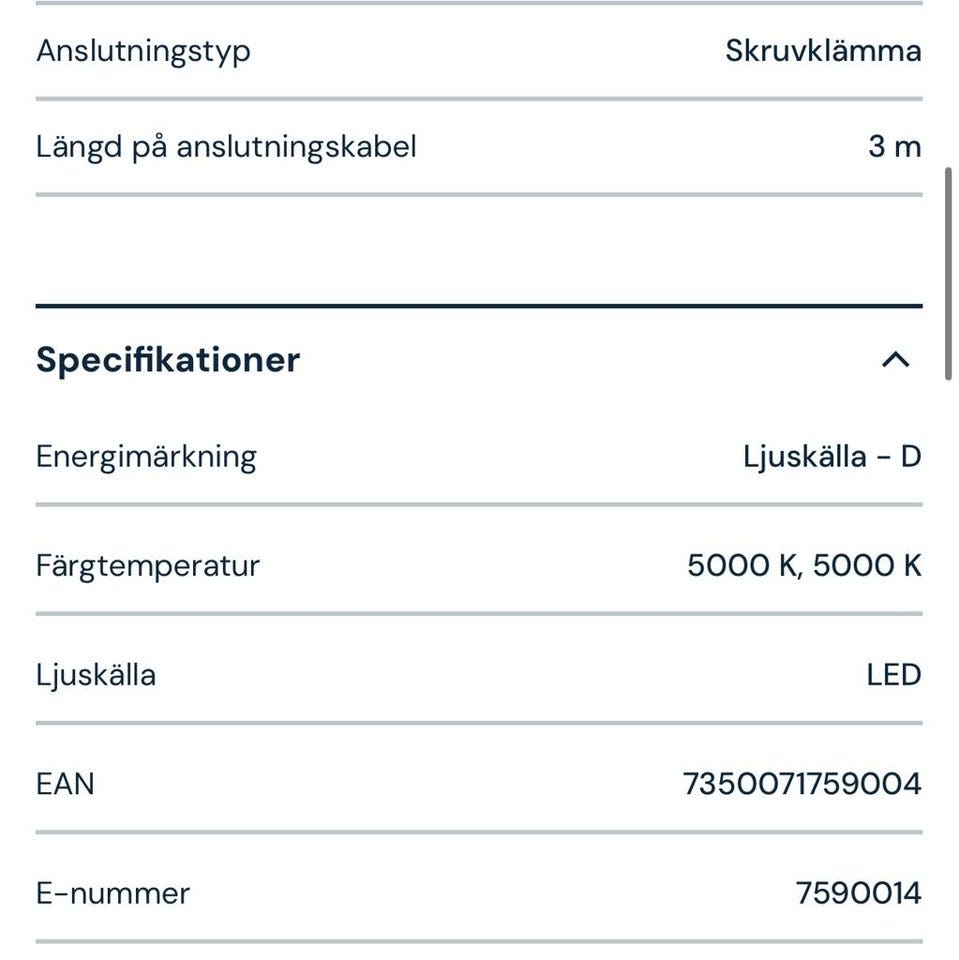This screenshot has width=959, height=960.
Task: Collapse the Specifikationer section
Action: (895, 360)
